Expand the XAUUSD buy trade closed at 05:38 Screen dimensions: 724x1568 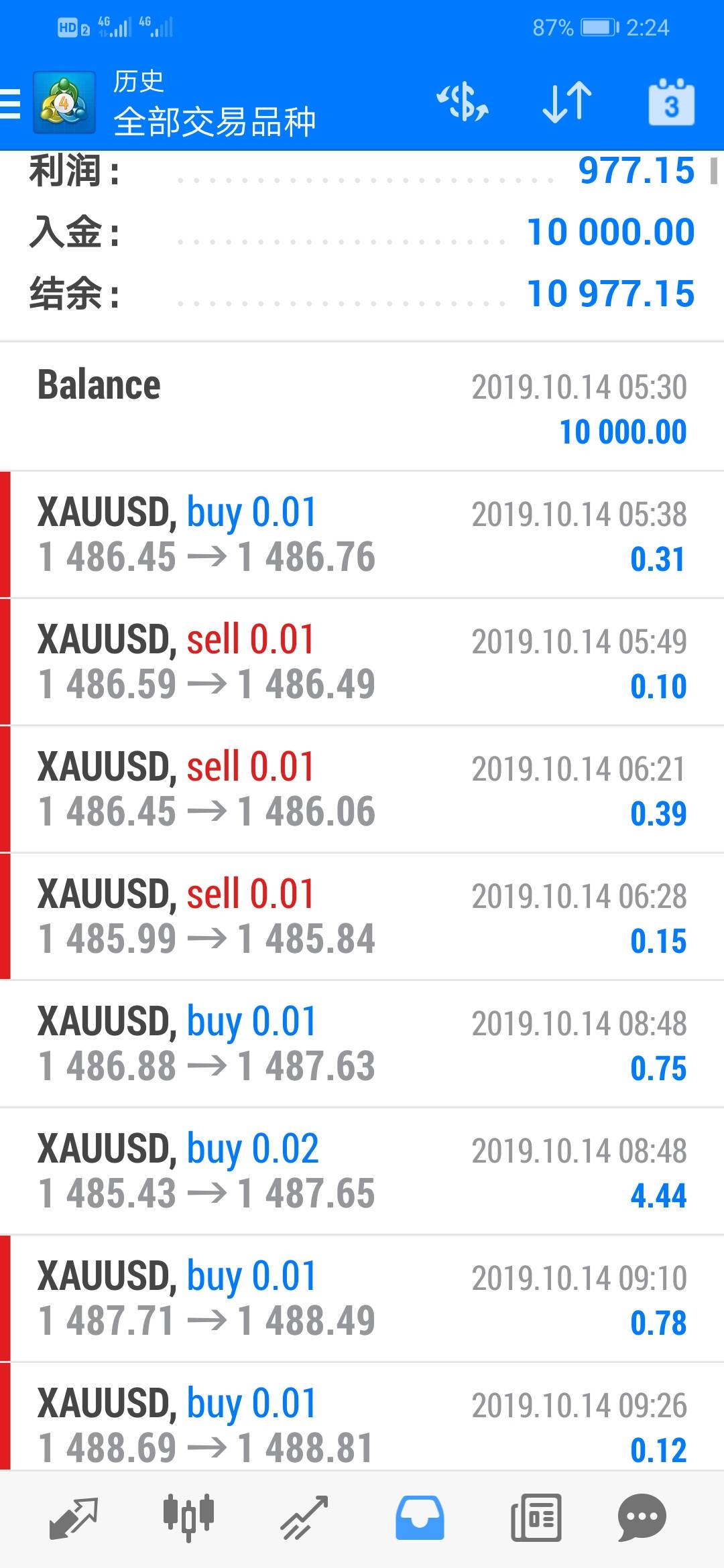tap(362, 535)
